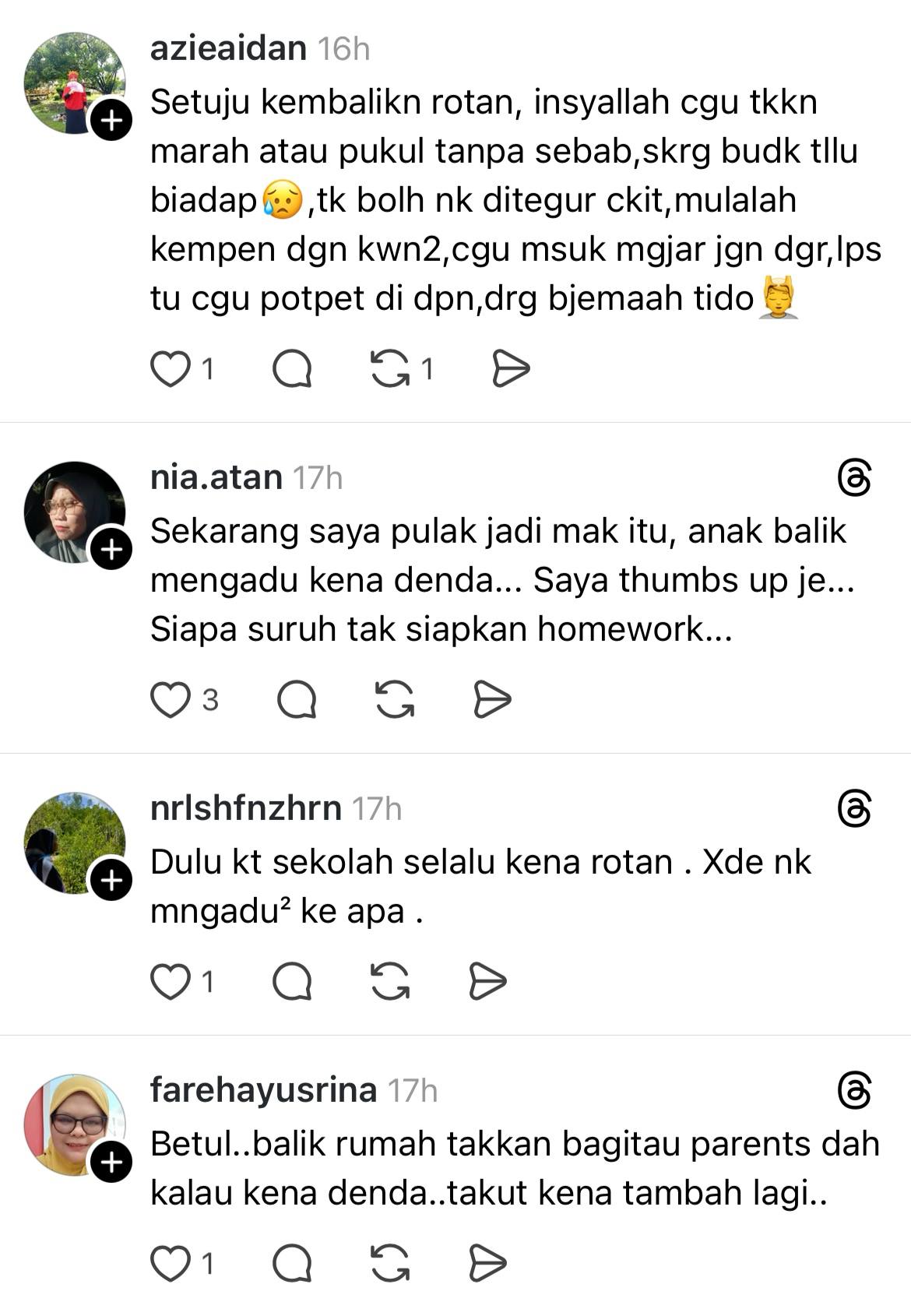The width and height of the screenshot is (911, 1316).
Task: Reply to azieaidan's comment
Action: tap(292, 369)
